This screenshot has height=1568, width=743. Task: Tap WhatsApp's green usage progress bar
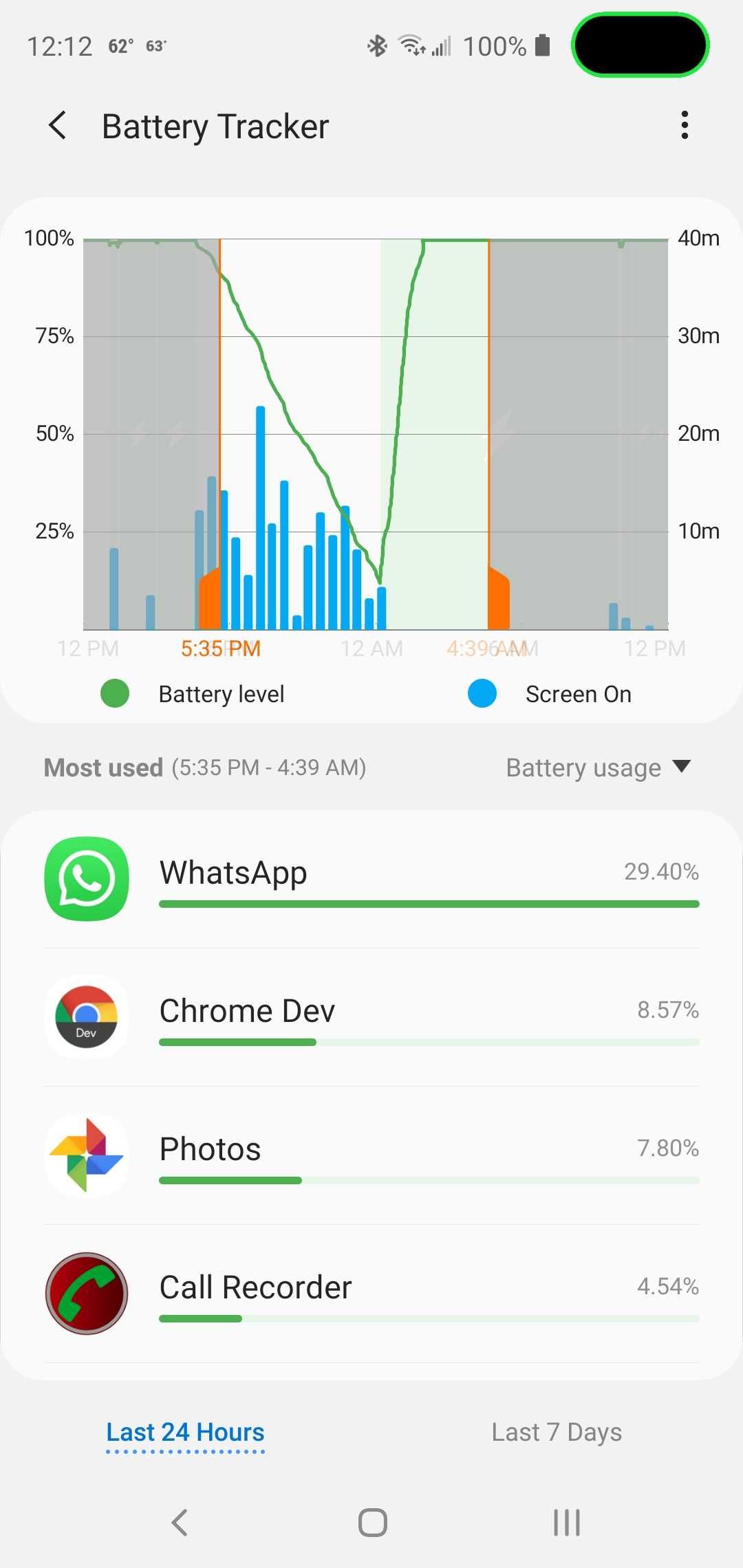tap(429, 904)
